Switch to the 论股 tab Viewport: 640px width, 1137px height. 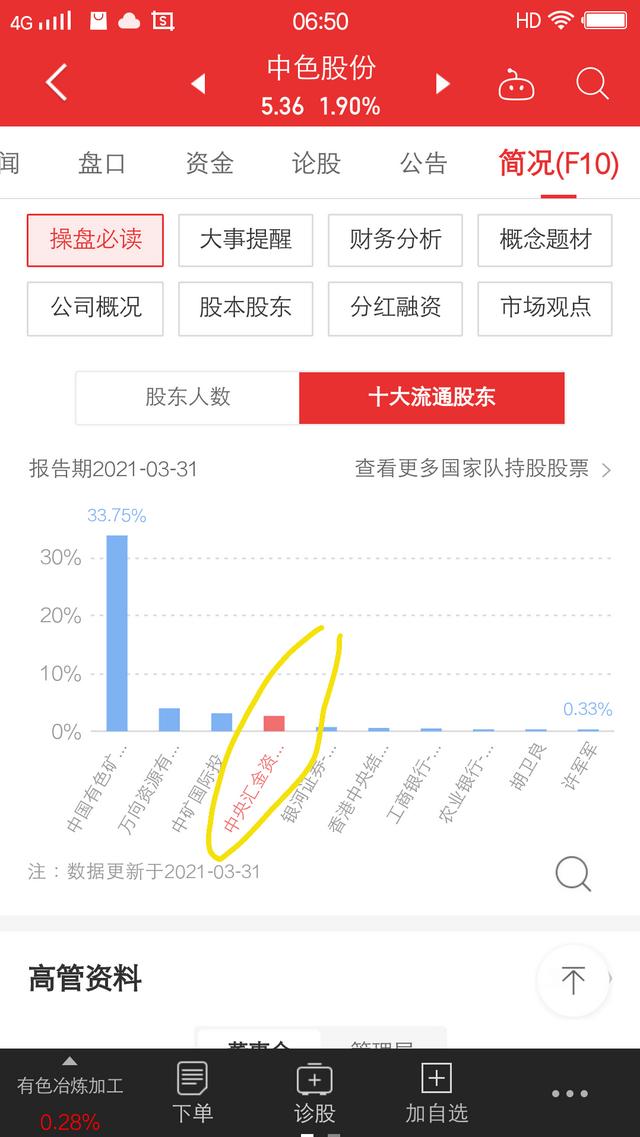pyautogui.click(x=316, y=163)
